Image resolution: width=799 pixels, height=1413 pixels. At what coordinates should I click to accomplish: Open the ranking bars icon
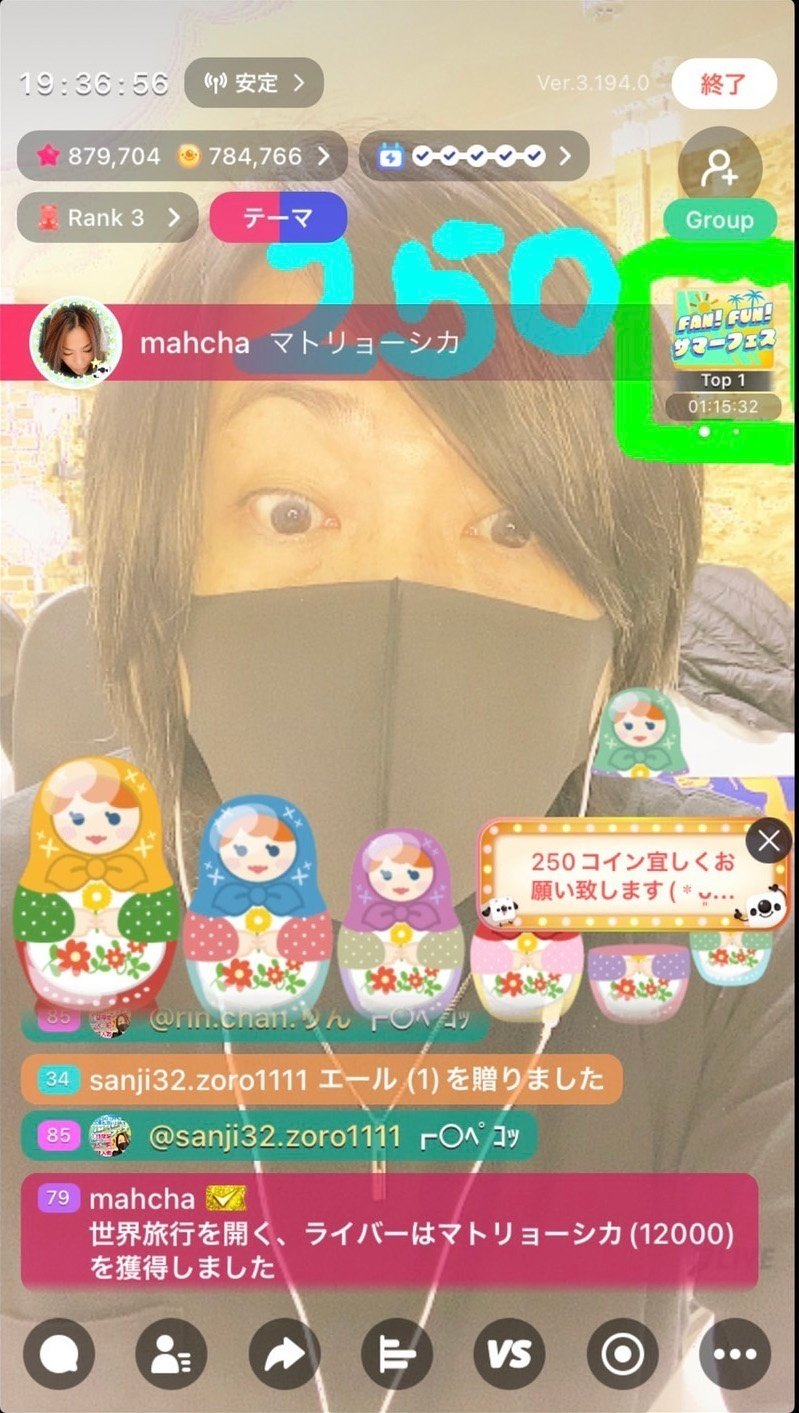(397, 1354)
